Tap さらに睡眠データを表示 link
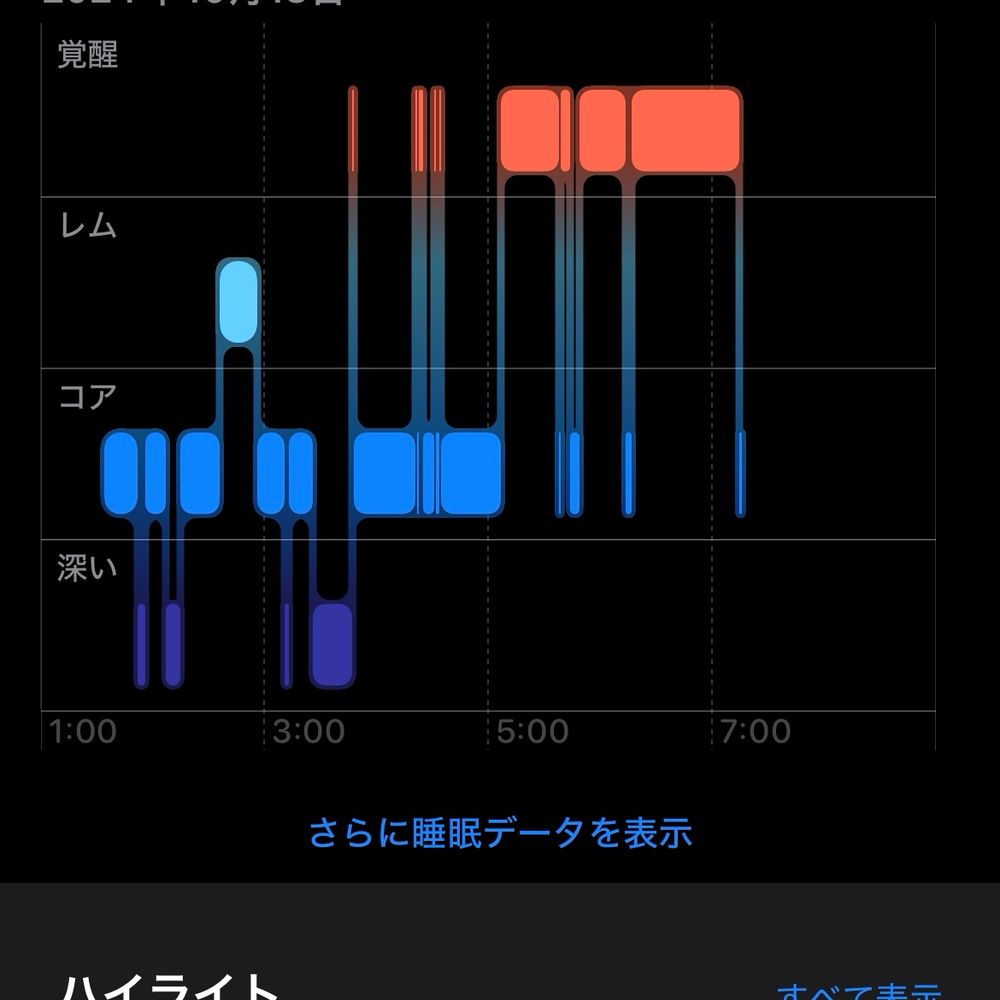This screenshot has height=1000, width=1000. click(x=500, y=832)
